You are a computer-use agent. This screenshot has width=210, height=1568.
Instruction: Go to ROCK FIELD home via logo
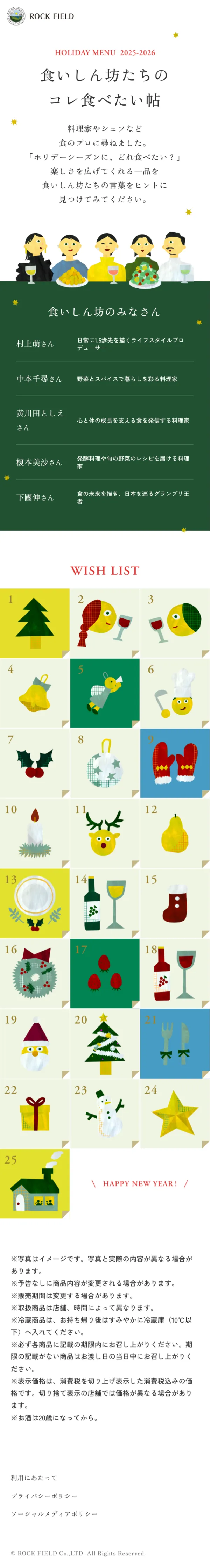pyautogui.click(x=40, y=16)
